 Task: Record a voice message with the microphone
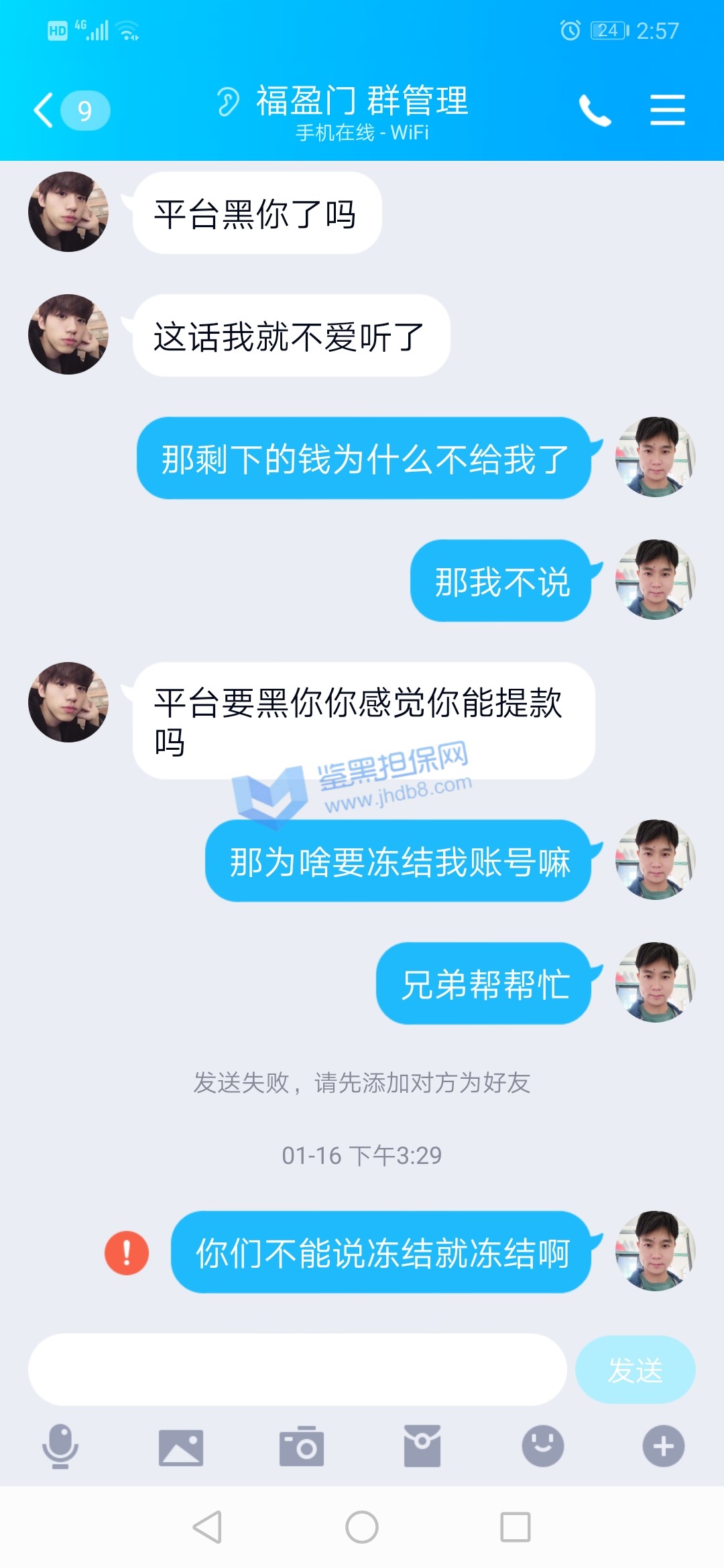coord(60,1447)
